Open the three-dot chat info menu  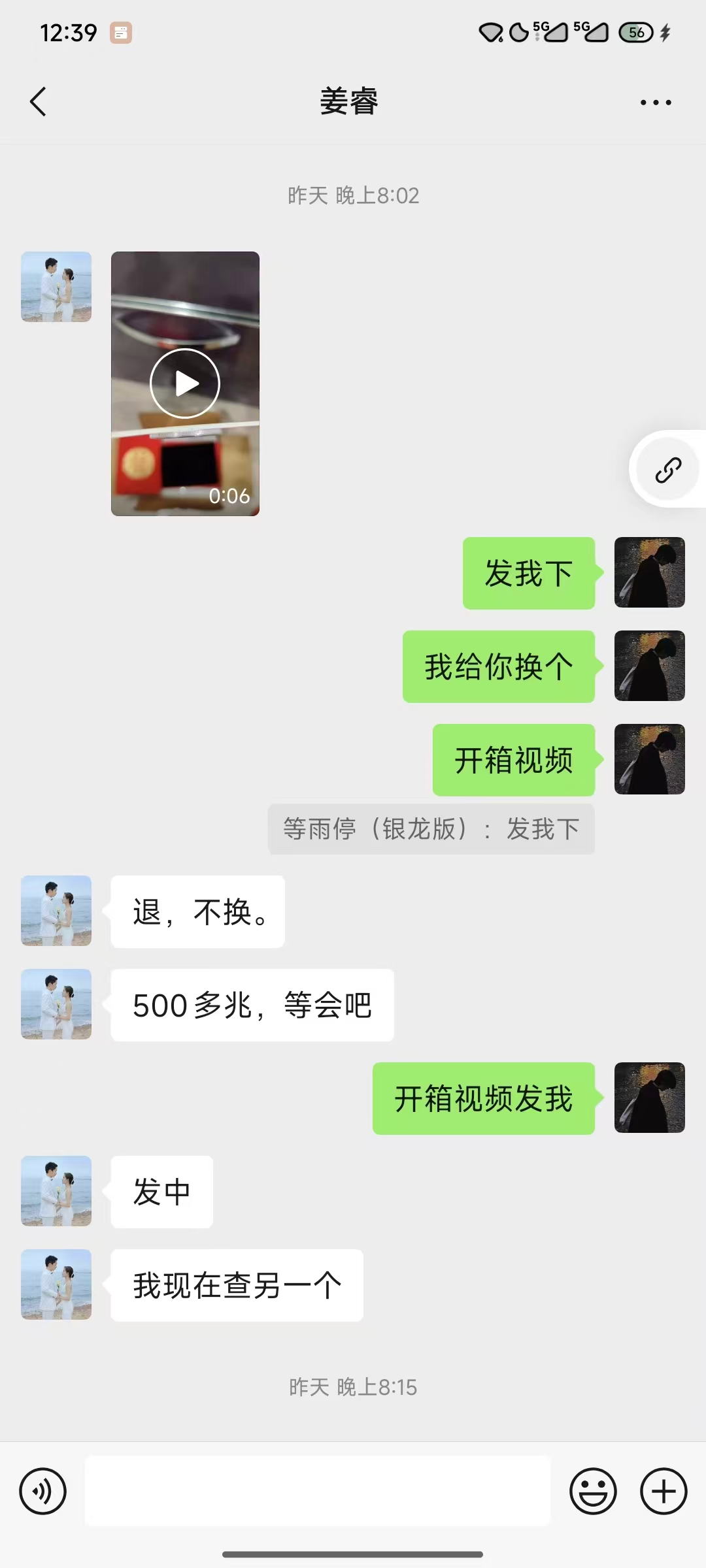pos(656,103)
